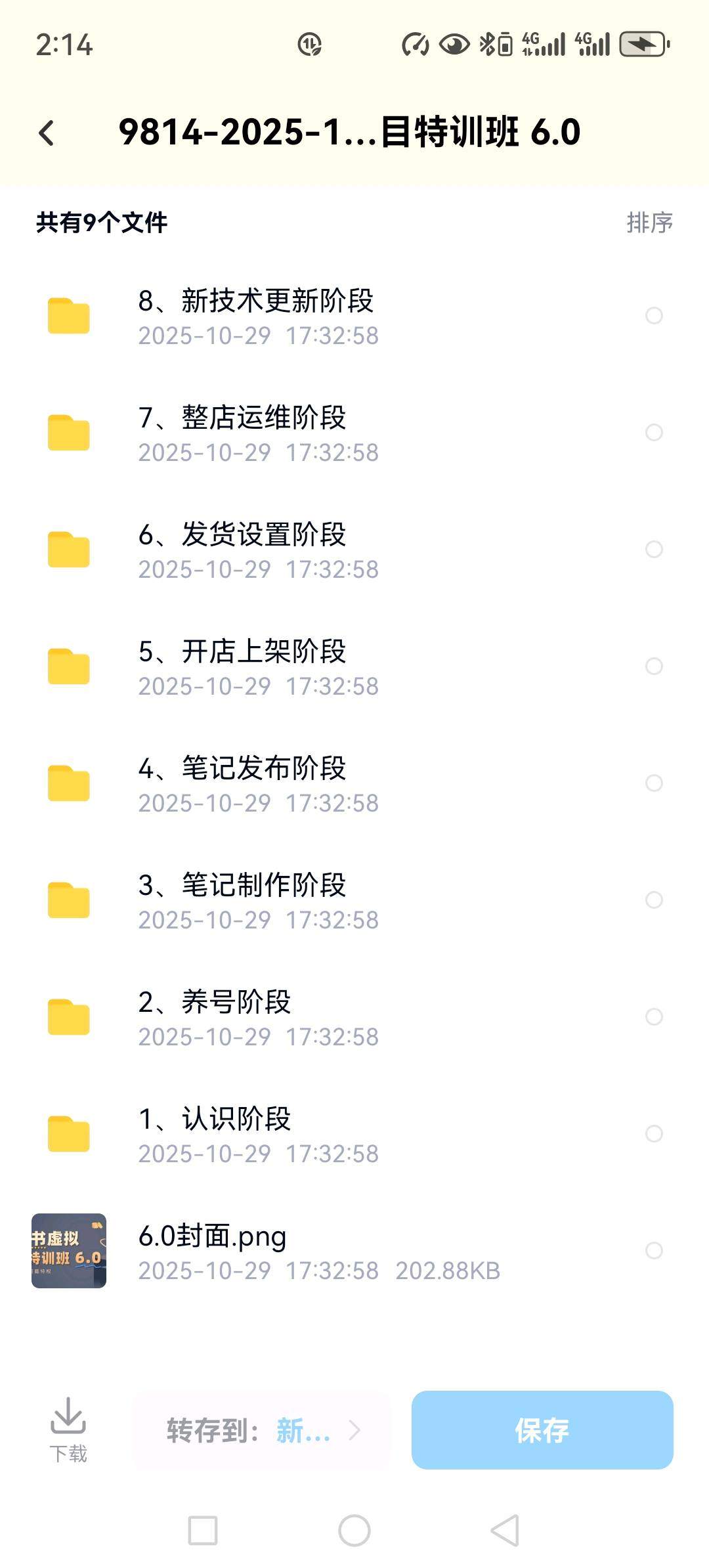Viewport: 709px width, 1568px height.
Task: Tap the back arrow in the title bar
Action: 46,131
